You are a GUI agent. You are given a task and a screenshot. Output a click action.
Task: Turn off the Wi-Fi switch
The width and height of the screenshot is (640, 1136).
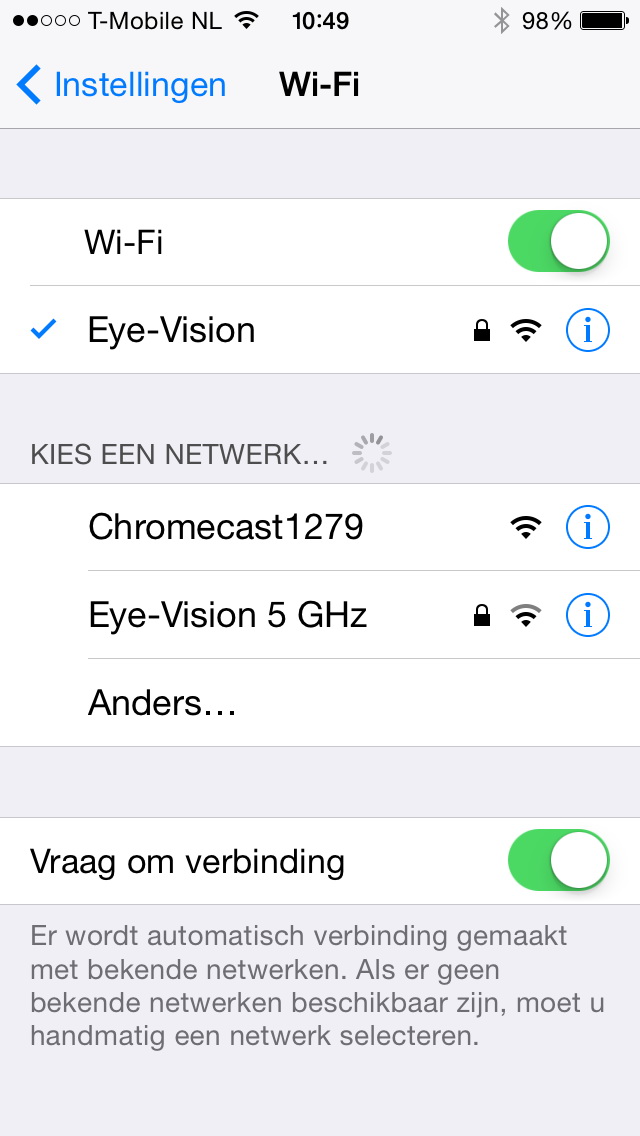pyautogui.click(x=558, y=242)
